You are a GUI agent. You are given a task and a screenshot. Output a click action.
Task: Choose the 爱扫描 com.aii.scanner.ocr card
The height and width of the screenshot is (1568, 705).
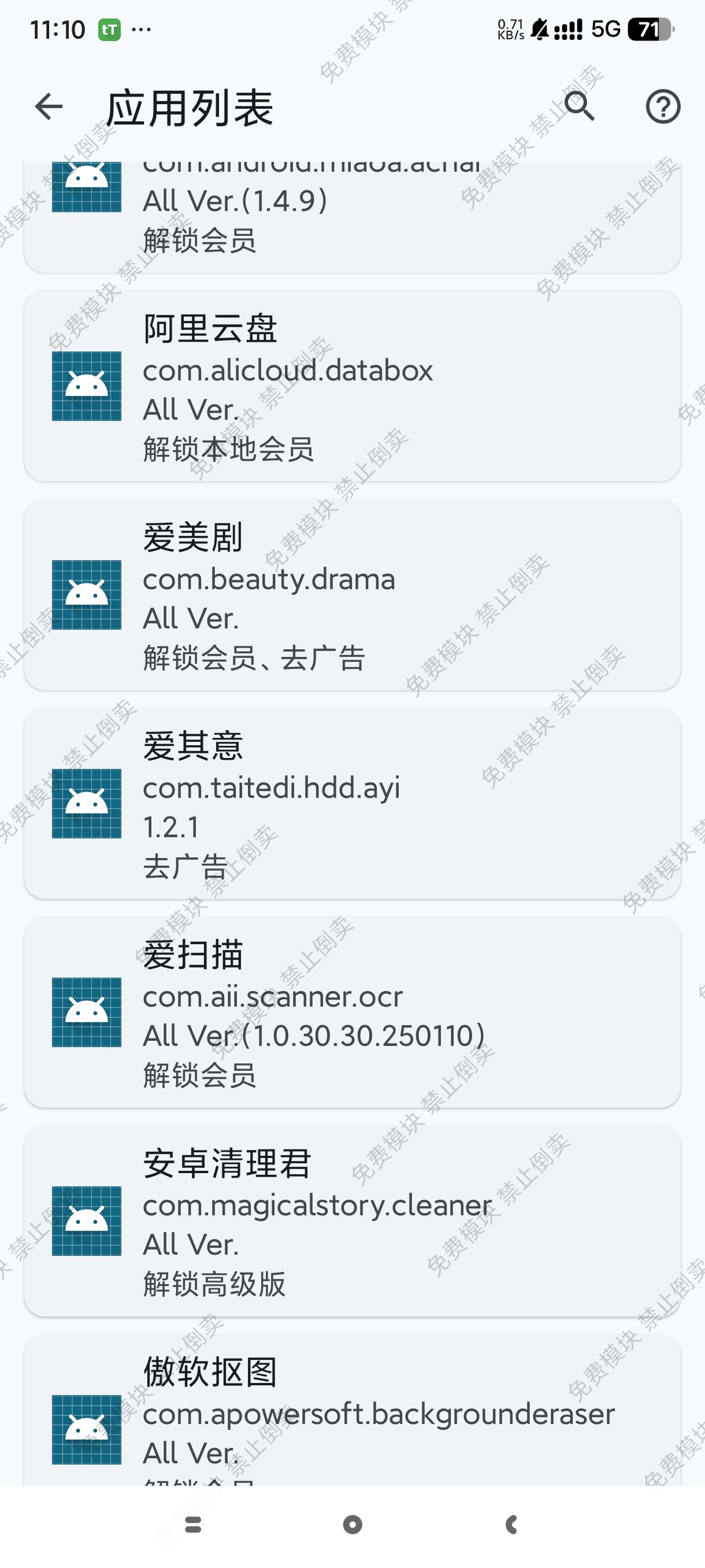(x=352, y=1012)
